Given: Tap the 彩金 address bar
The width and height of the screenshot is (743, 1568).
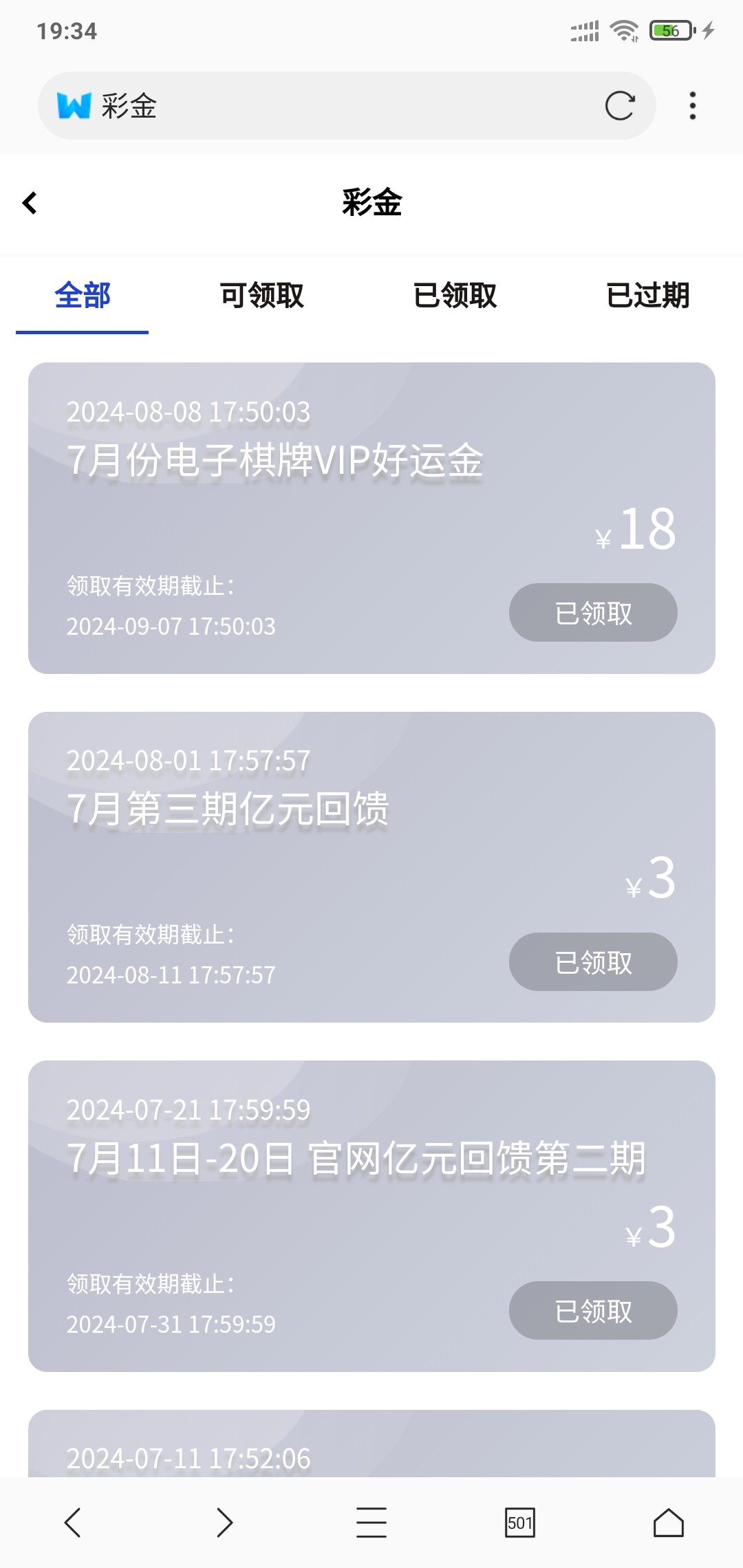Looking at the screenshot, I should [330, 106].
